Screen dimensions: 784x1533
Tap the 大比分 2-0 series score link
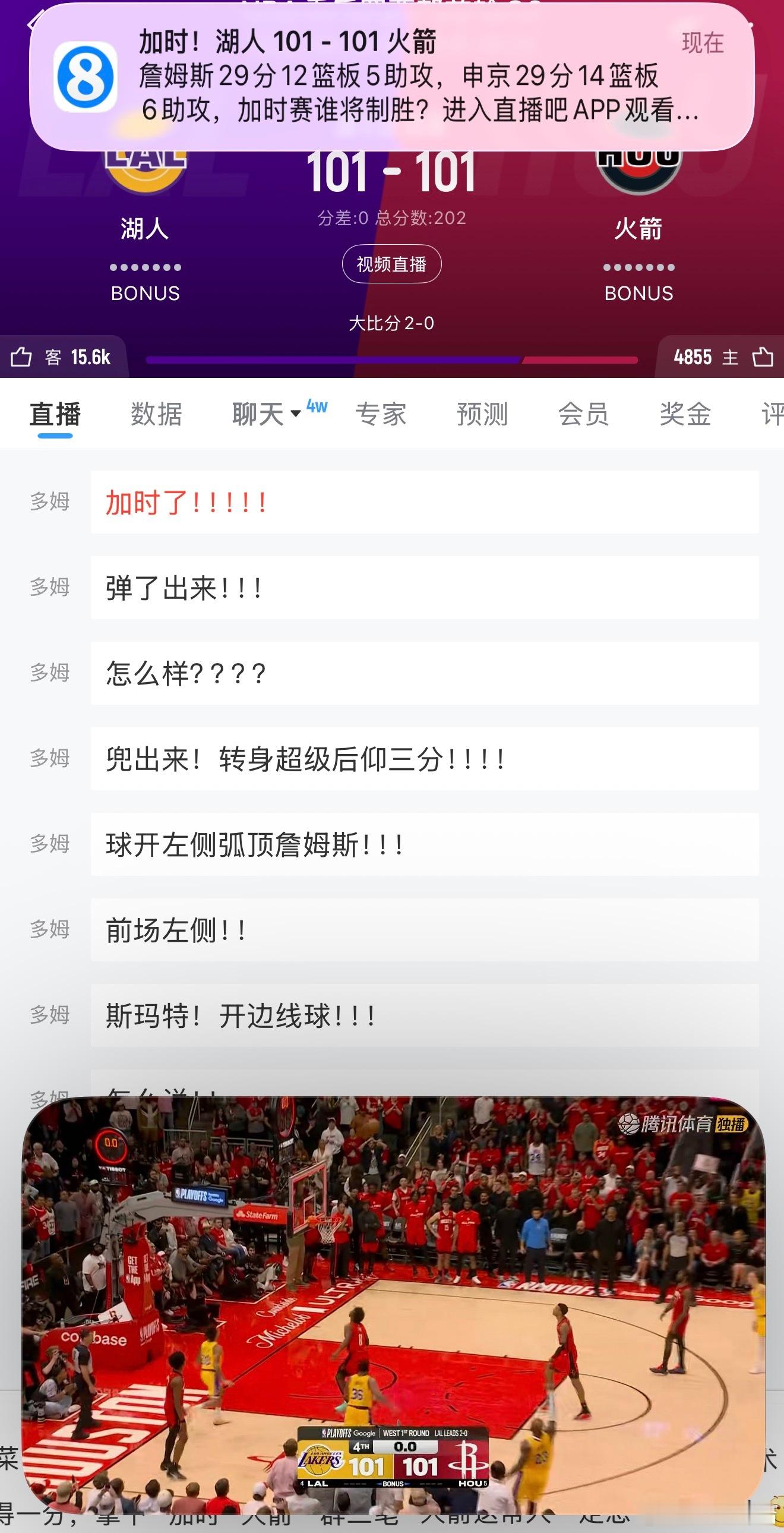[392, 323]
